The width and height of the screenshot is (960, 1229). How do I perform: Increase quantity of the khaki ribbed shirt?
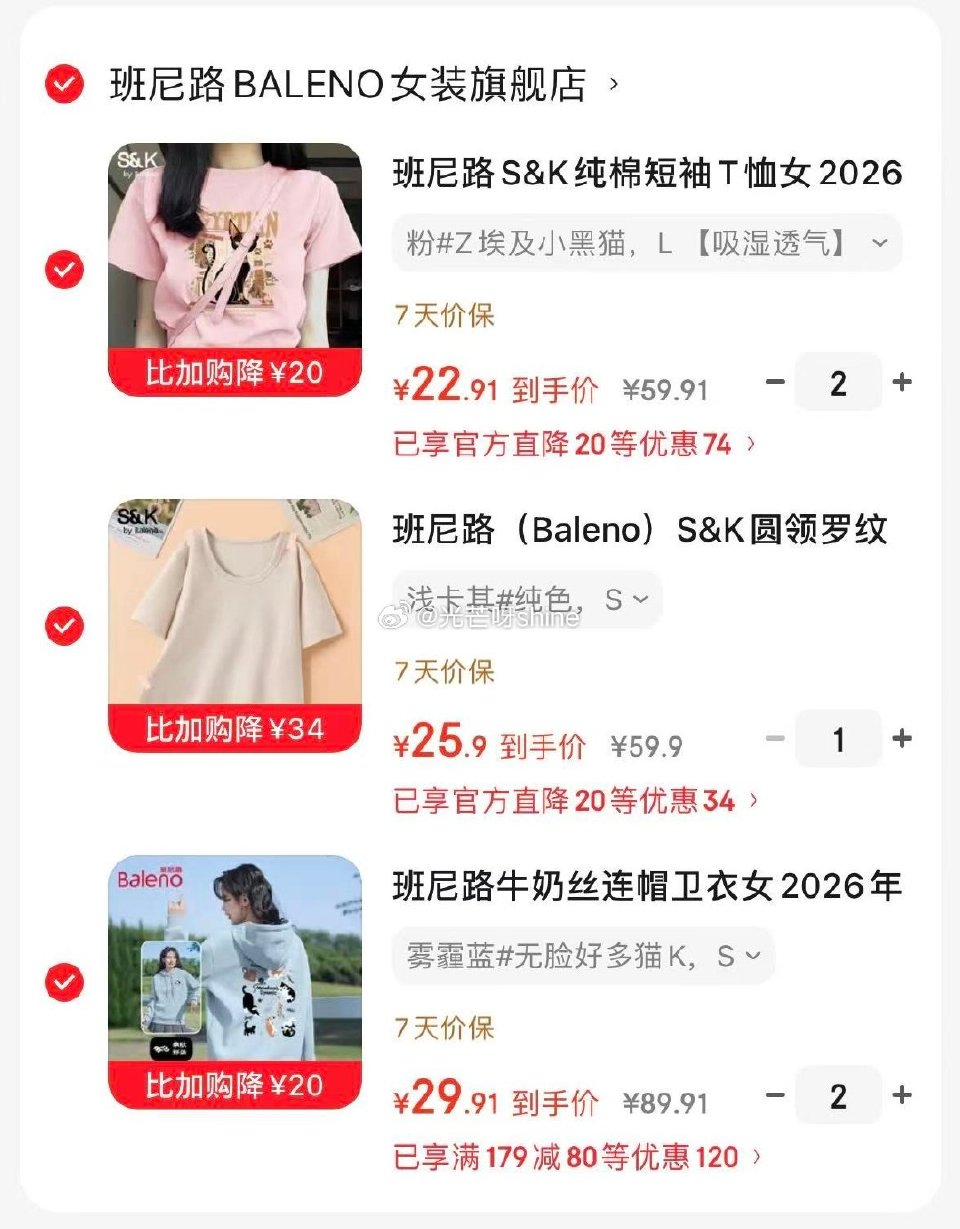(x=903, y=738)
